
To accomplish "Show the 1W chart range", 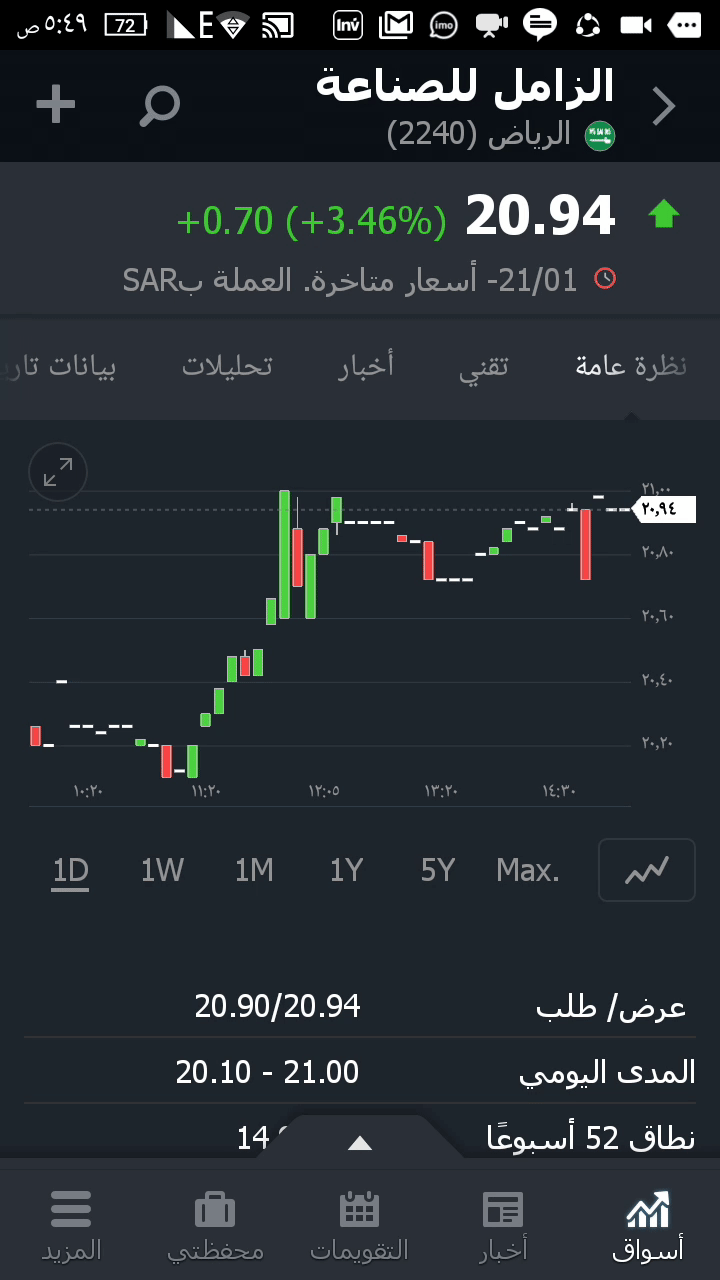I will click(162, 871).
